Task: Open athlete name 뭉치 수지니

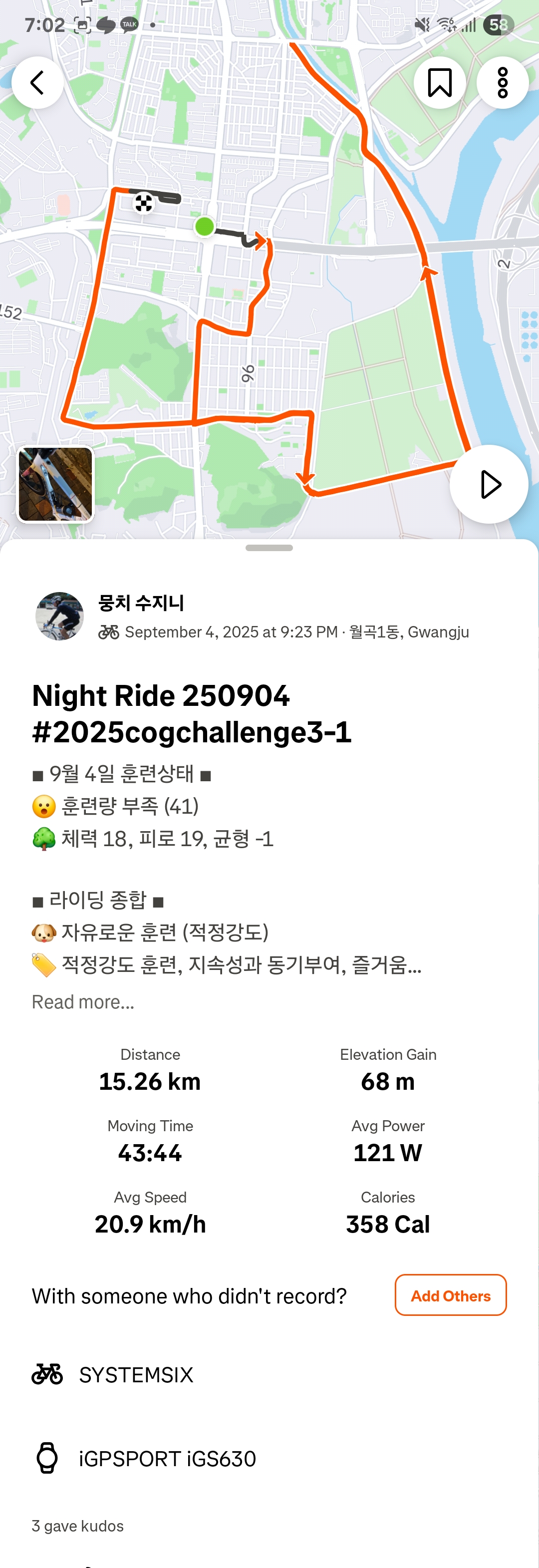Action: pos(141,603)
